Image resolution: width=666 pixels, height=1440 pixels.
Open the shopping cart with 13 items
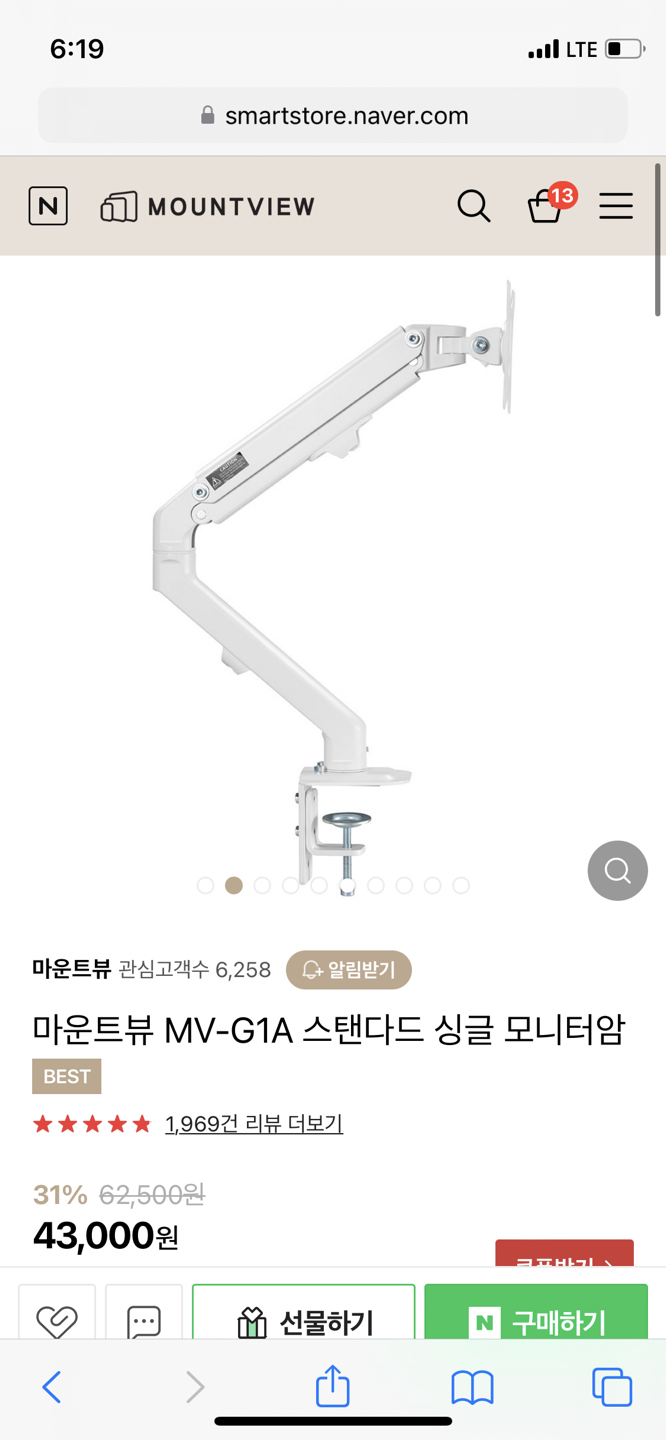546,206
